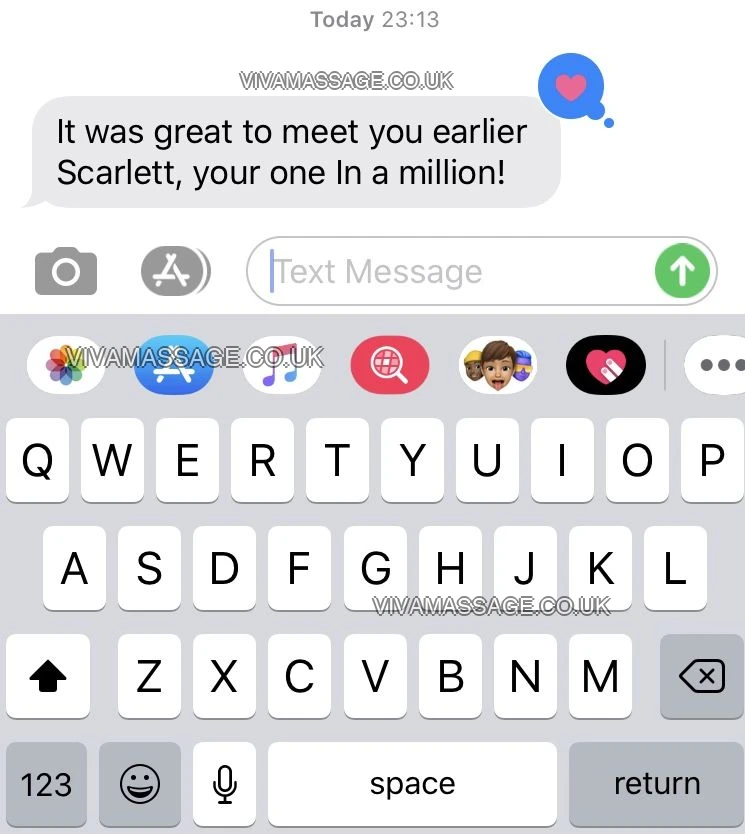The width and height of the screenshot is (745, 834).
Task: Open the Digital Touch heart app
Action: click(605, 365)
